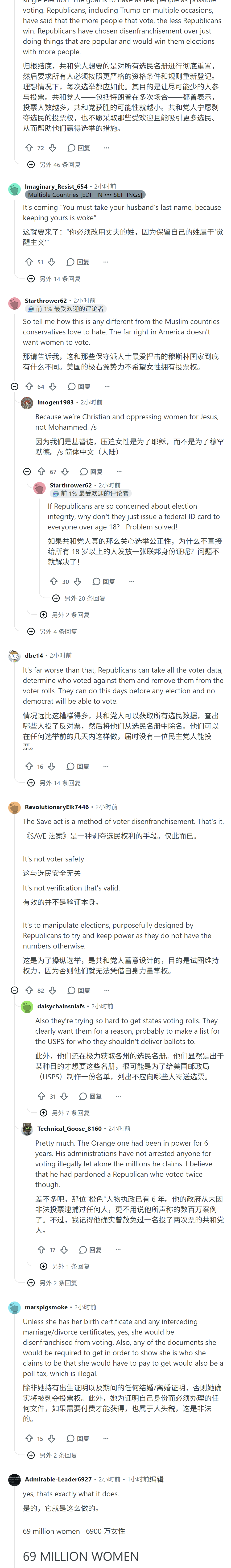This screenshot has width=231, height=1568.
Task: Open overflow menu on dbe14's comment
Action: click(106, 766)
